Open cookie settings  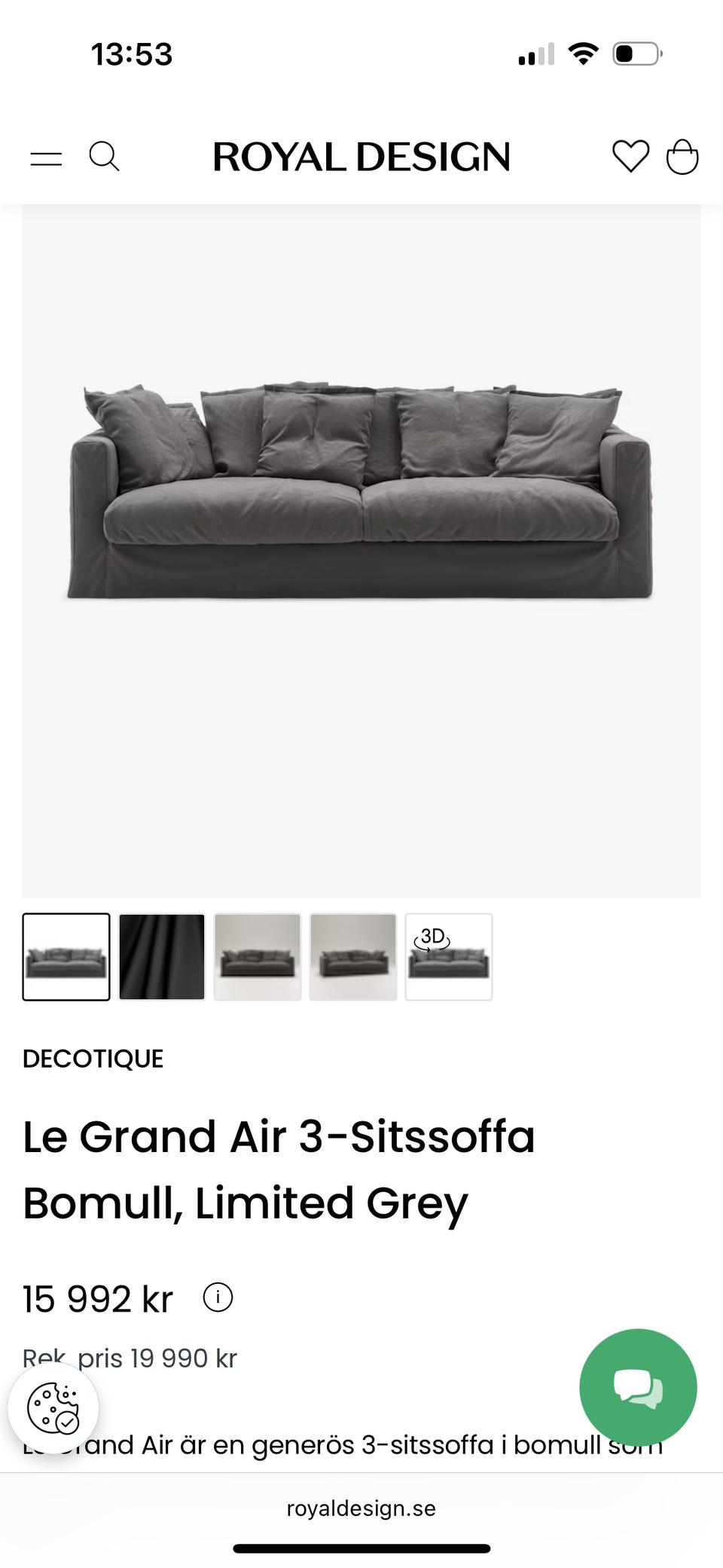(x=53, y=1408)
